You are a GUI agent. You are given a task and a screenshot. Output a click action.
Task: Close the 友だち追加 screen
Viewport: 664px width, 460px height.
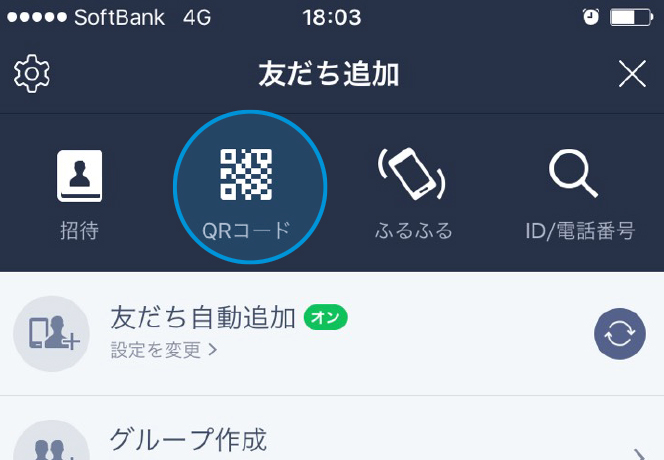[x=632, y=74]
